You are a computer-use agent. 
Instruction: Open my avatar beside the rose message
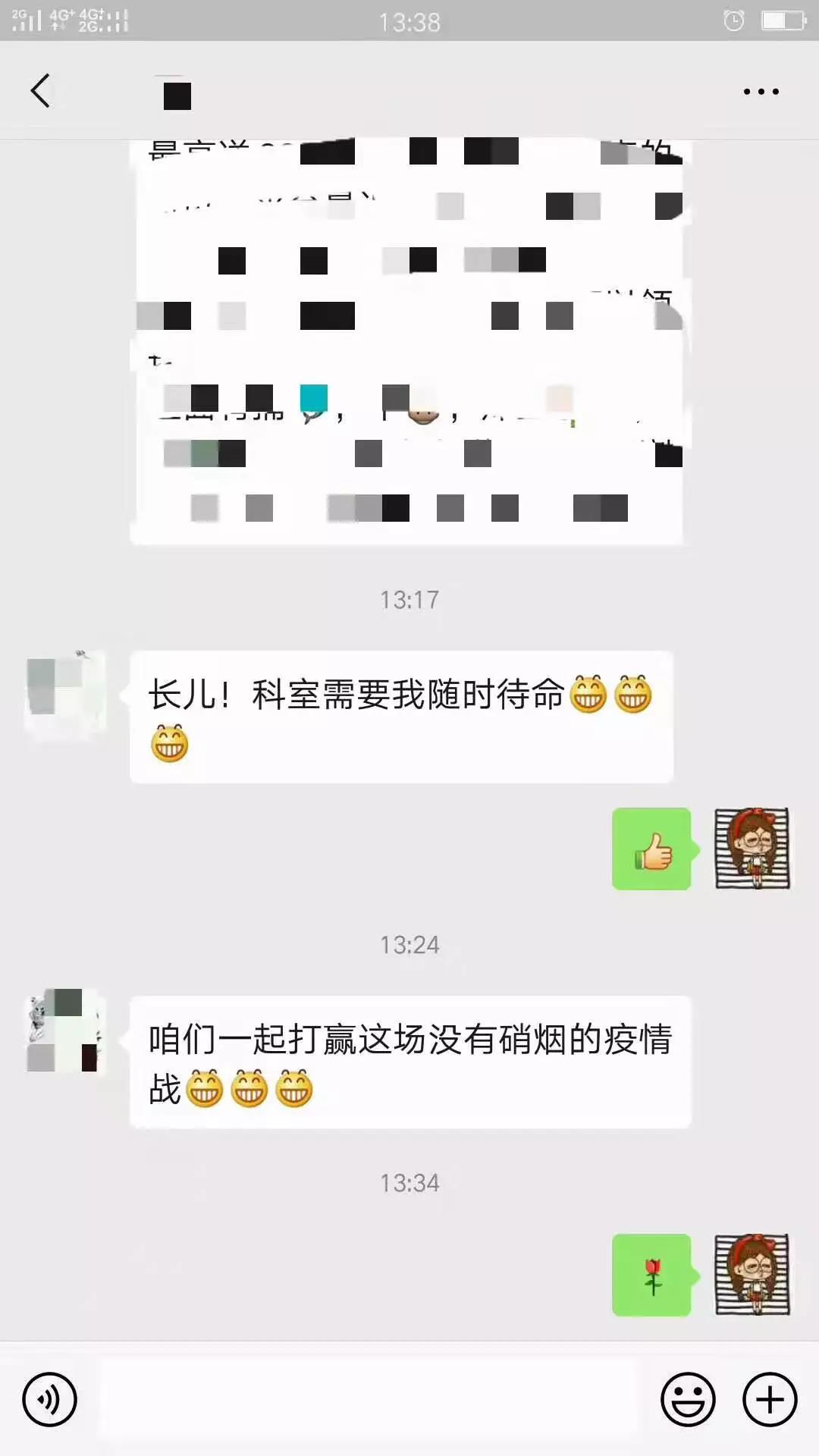[x=752, y=1274]
